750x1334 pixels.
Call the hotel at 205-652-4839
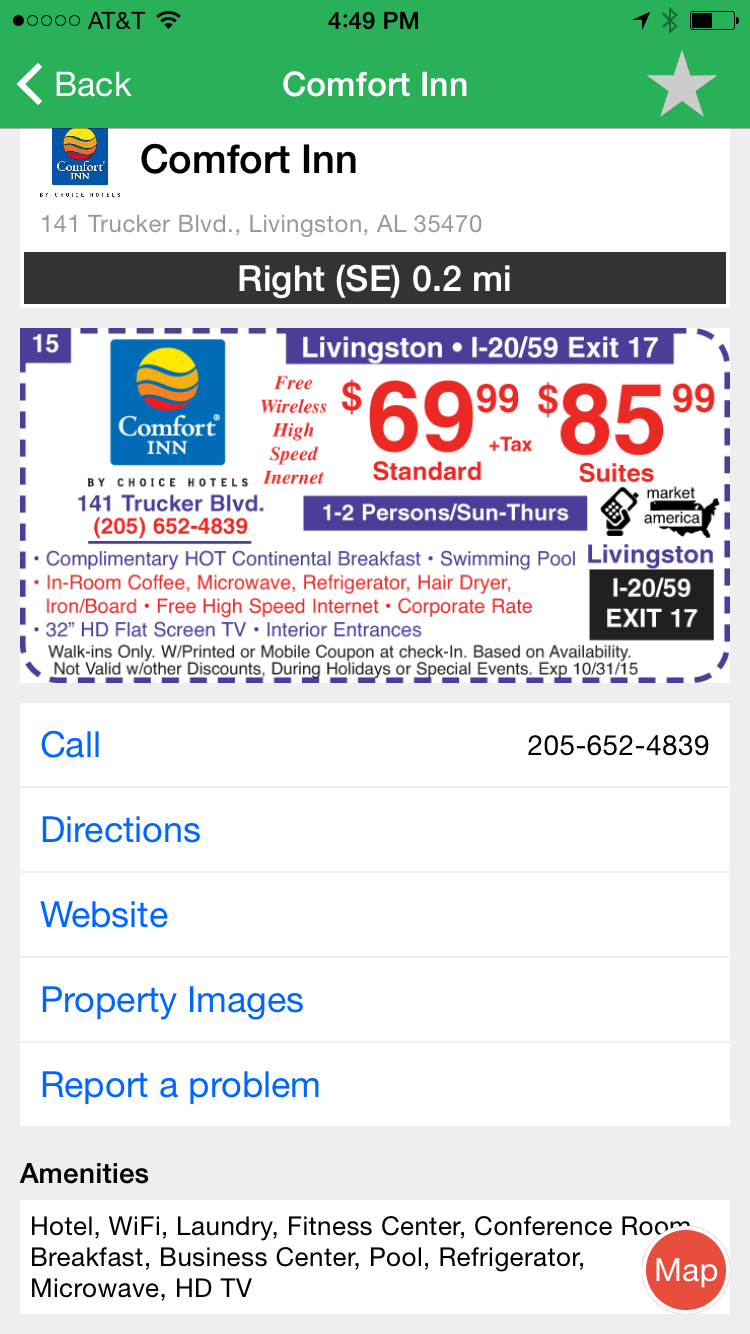pyautogui.click(x=374, y=745)
